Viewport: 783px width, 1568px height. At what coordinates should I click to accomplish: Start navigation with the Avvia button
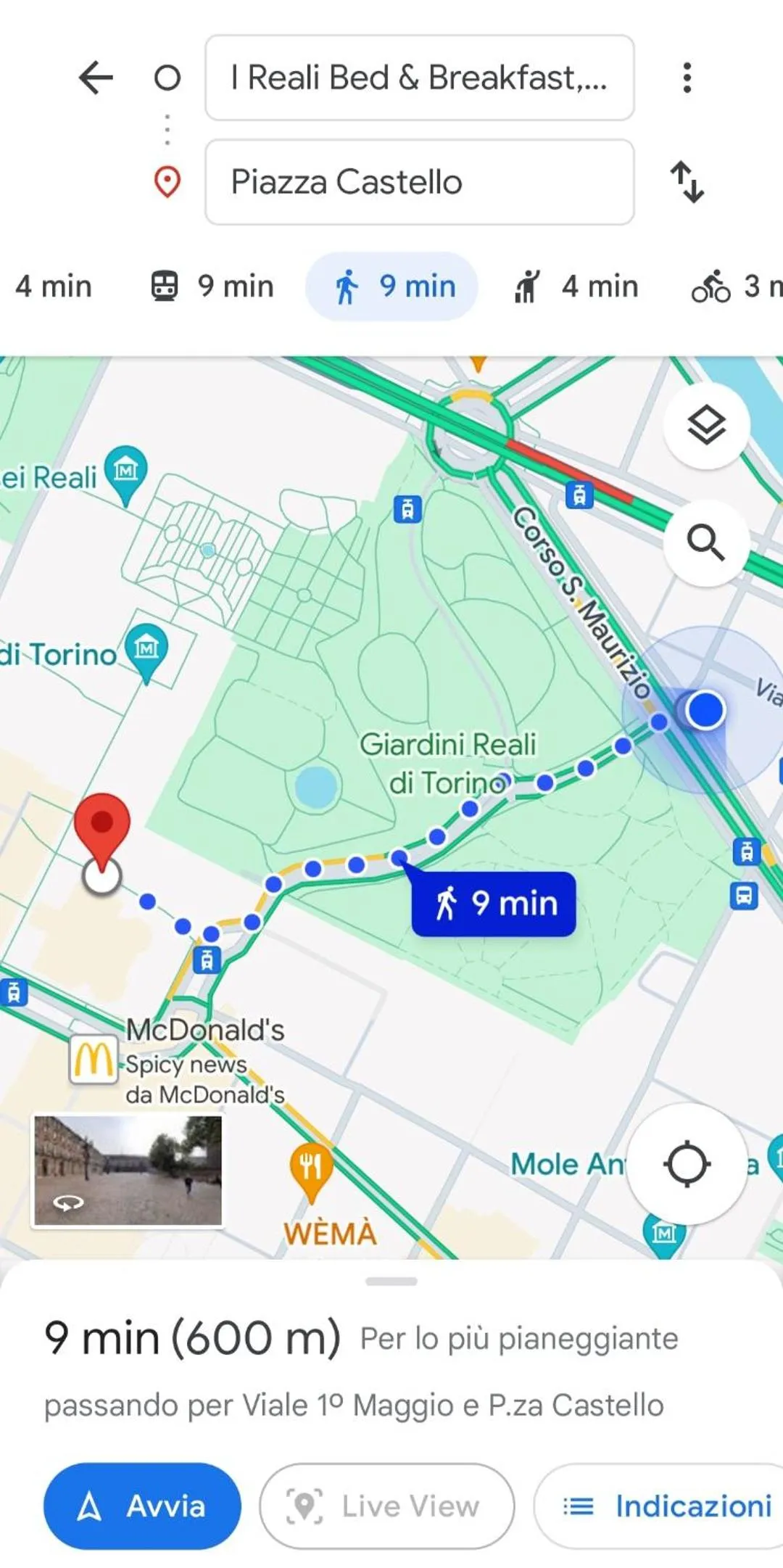(142, 1506)
